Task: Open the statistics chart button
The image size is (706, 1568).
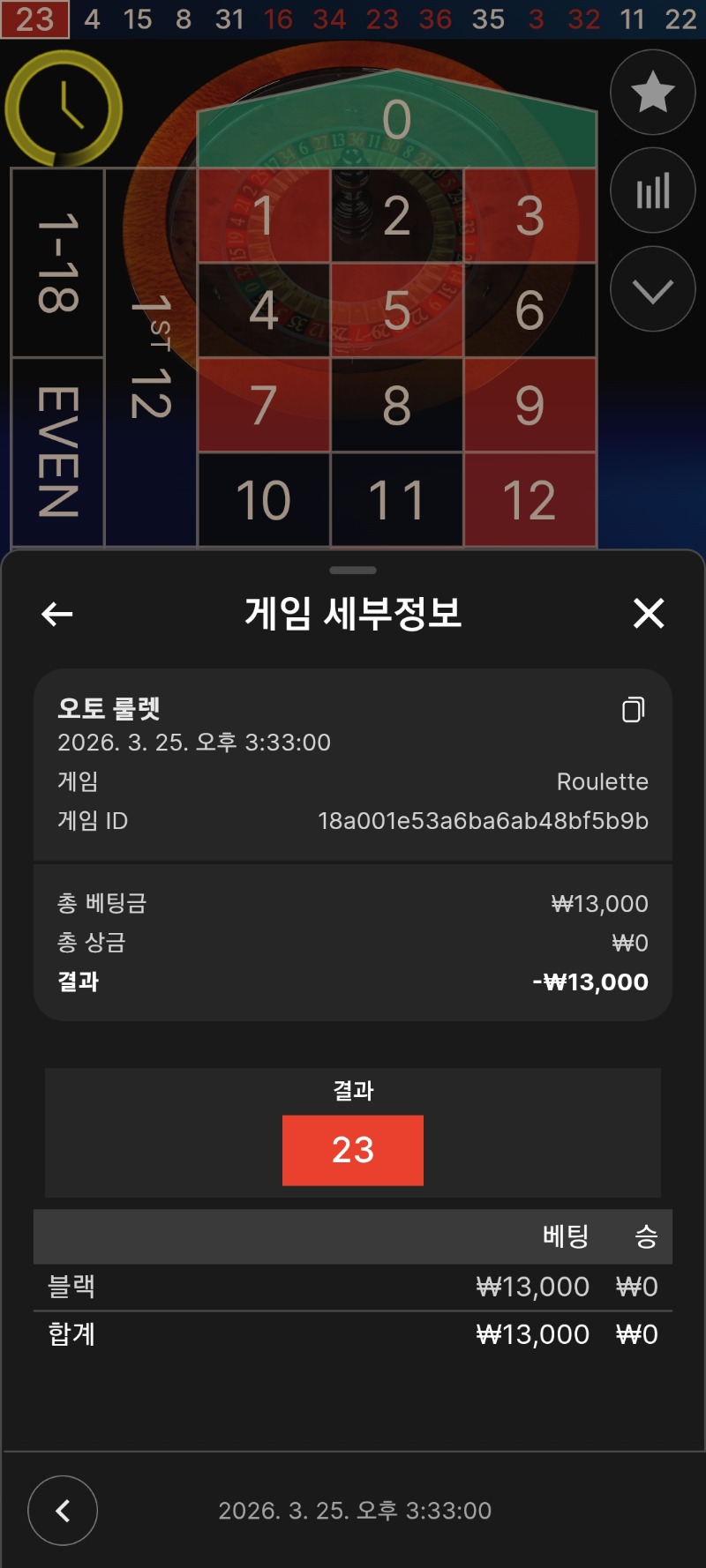Action: 653,190
